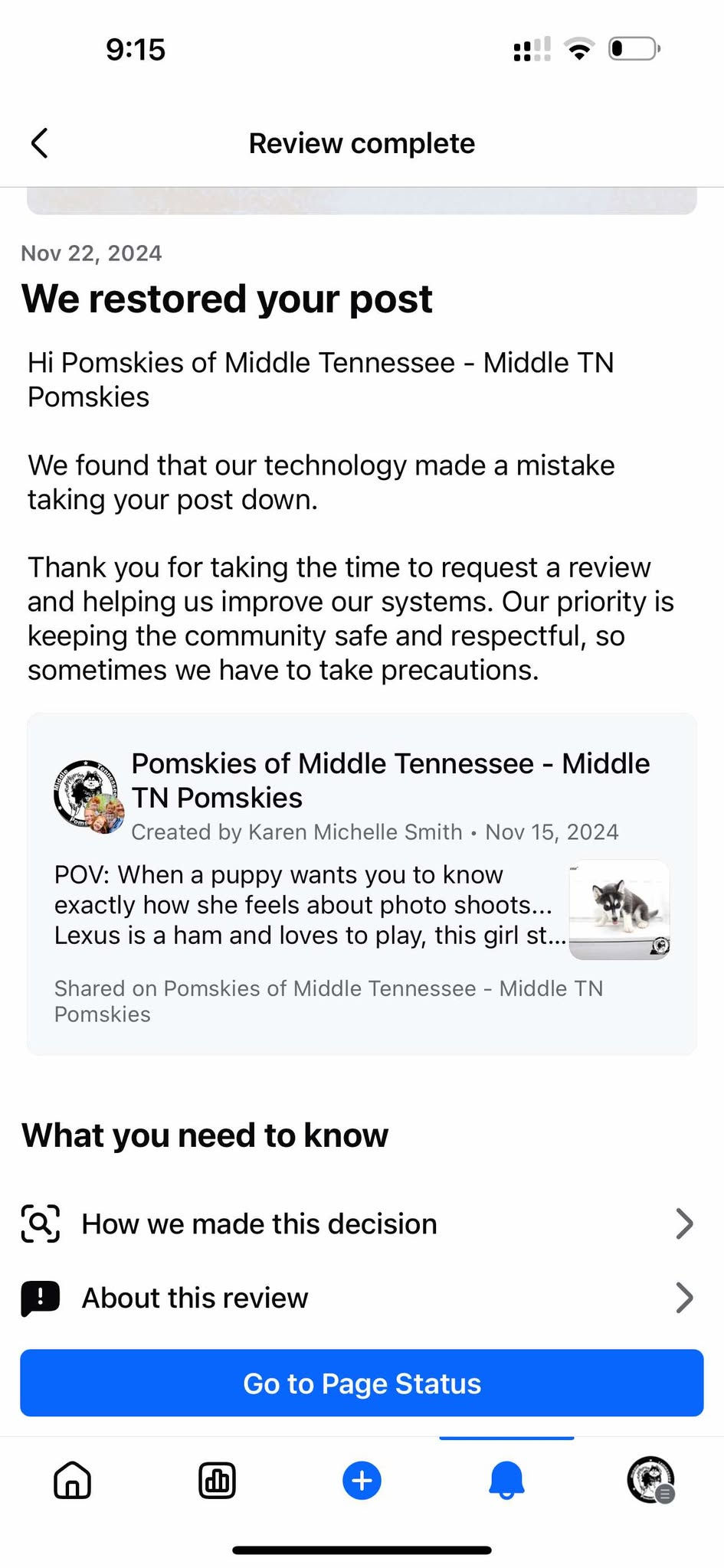Open the insights dashboard tab
Screen dimensions: 724x1568
coord(217,1480)
